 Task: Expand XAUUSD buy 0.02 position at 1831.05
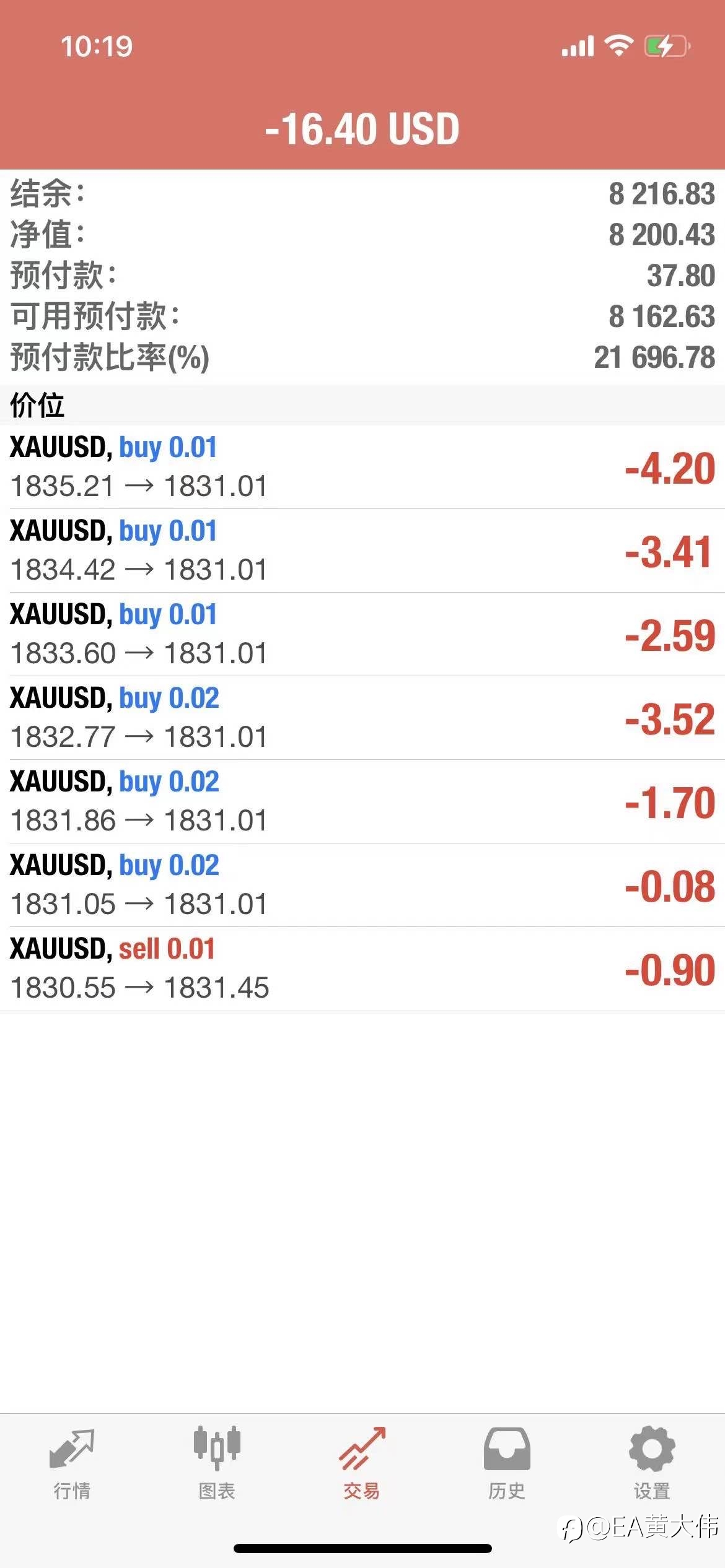(362, 885)
